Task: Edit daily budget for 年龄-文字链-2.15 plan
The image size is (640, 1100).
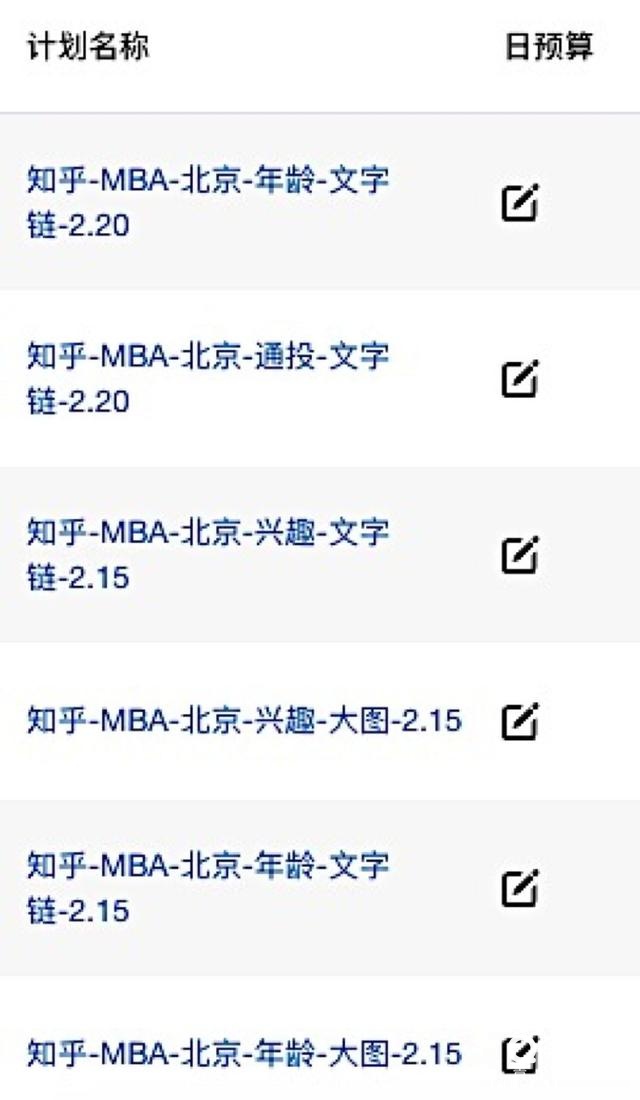Action: pyautogui.click(x=519, y=887)
